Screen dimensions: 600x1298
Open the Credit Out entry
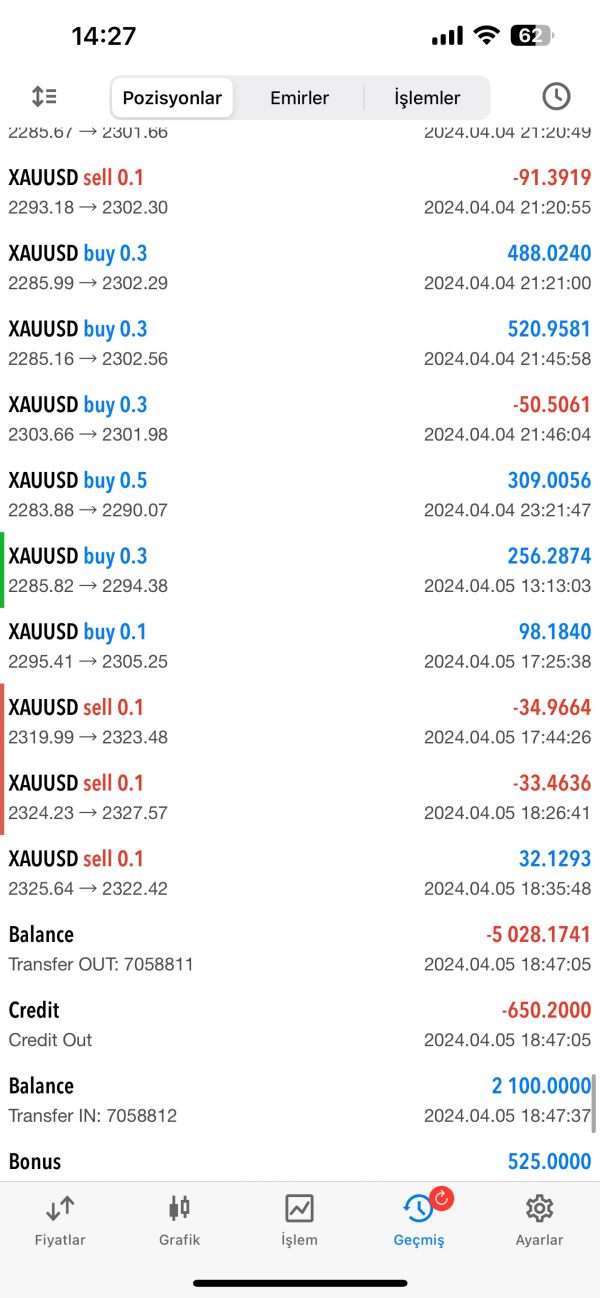click(x=300, y=1024)
